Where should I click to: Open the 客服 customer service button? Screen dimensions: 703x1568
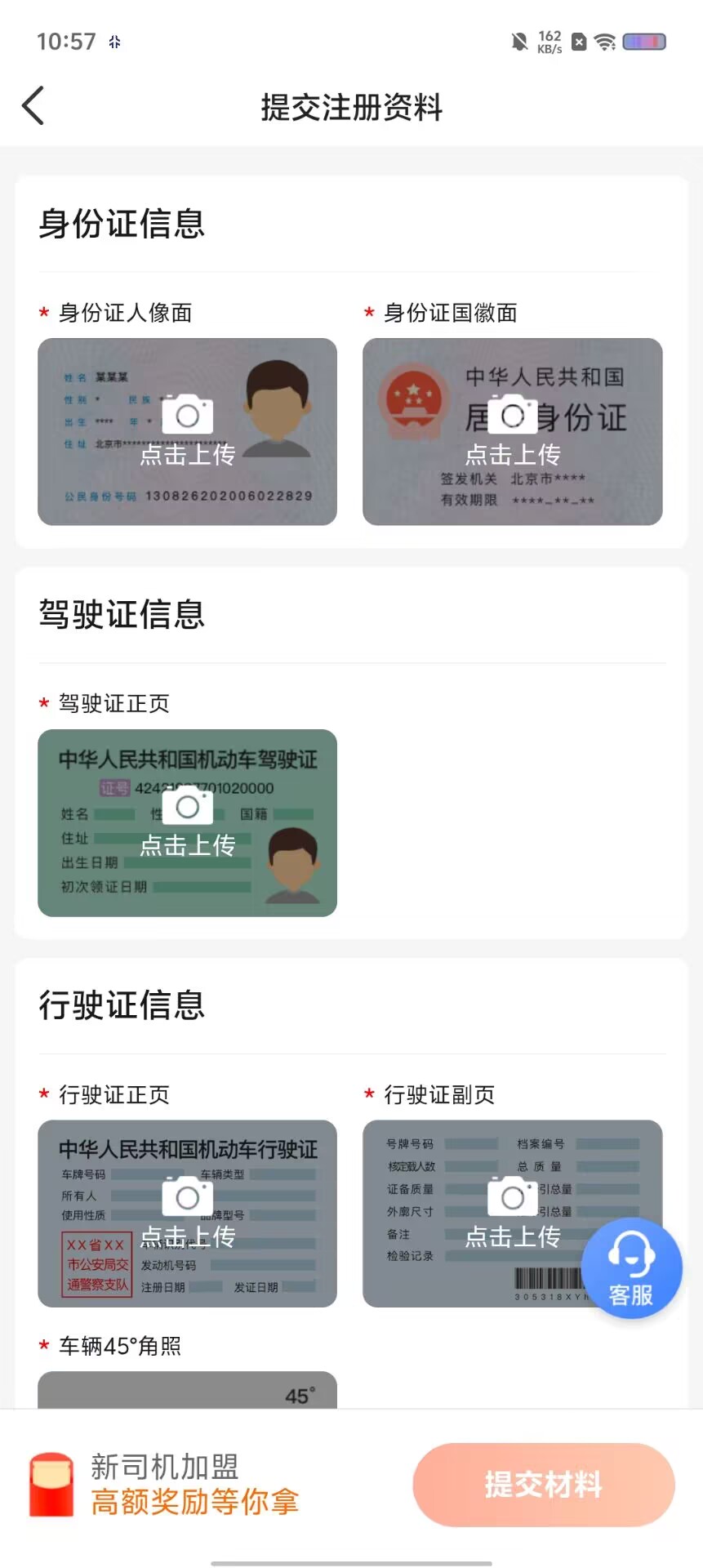[x=631, y=1268]
